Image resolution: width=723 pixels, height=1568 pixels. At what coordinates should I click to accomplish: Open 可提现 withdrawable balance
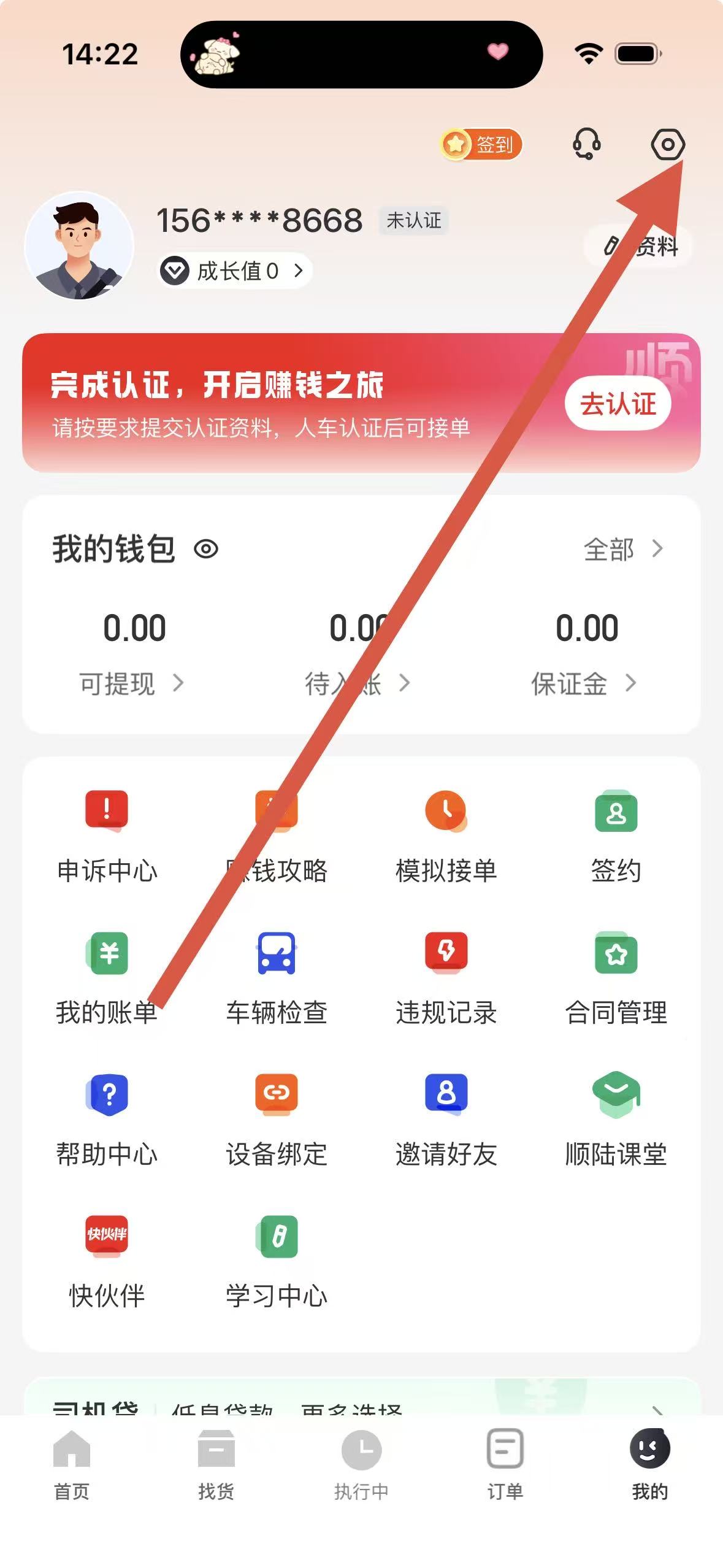point(132,683)
